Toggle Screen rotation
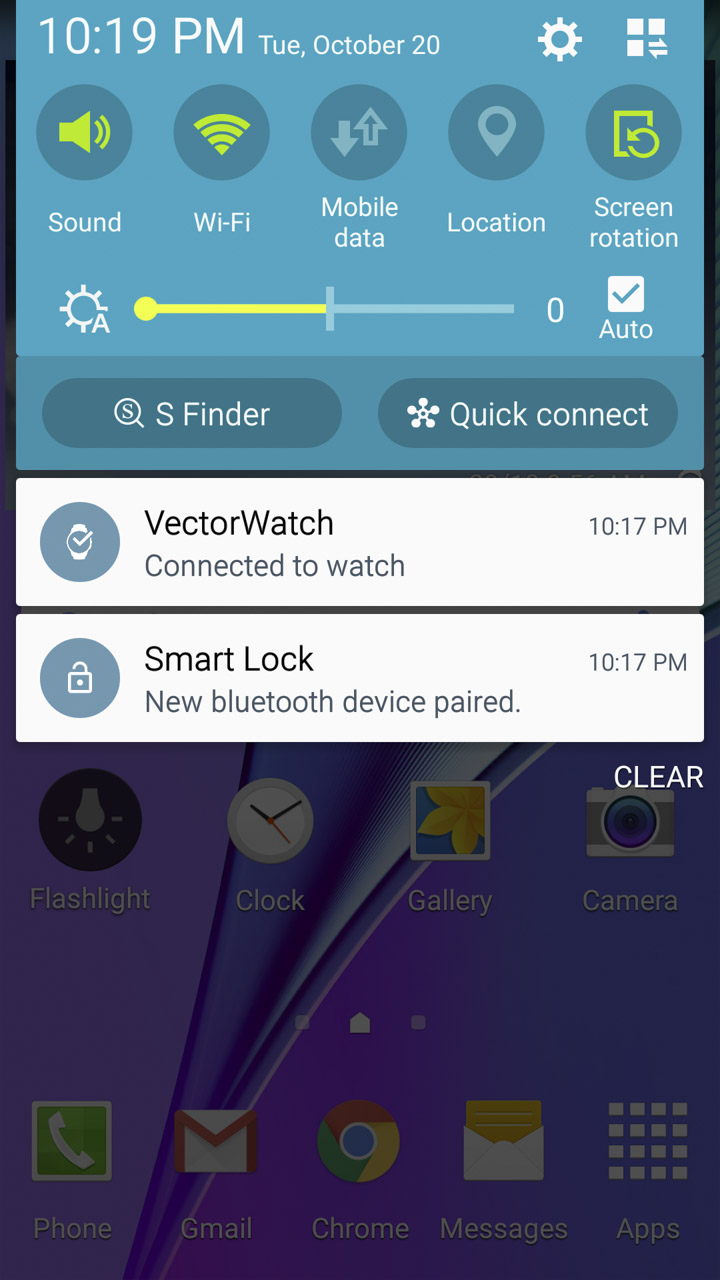 [633, 133]
